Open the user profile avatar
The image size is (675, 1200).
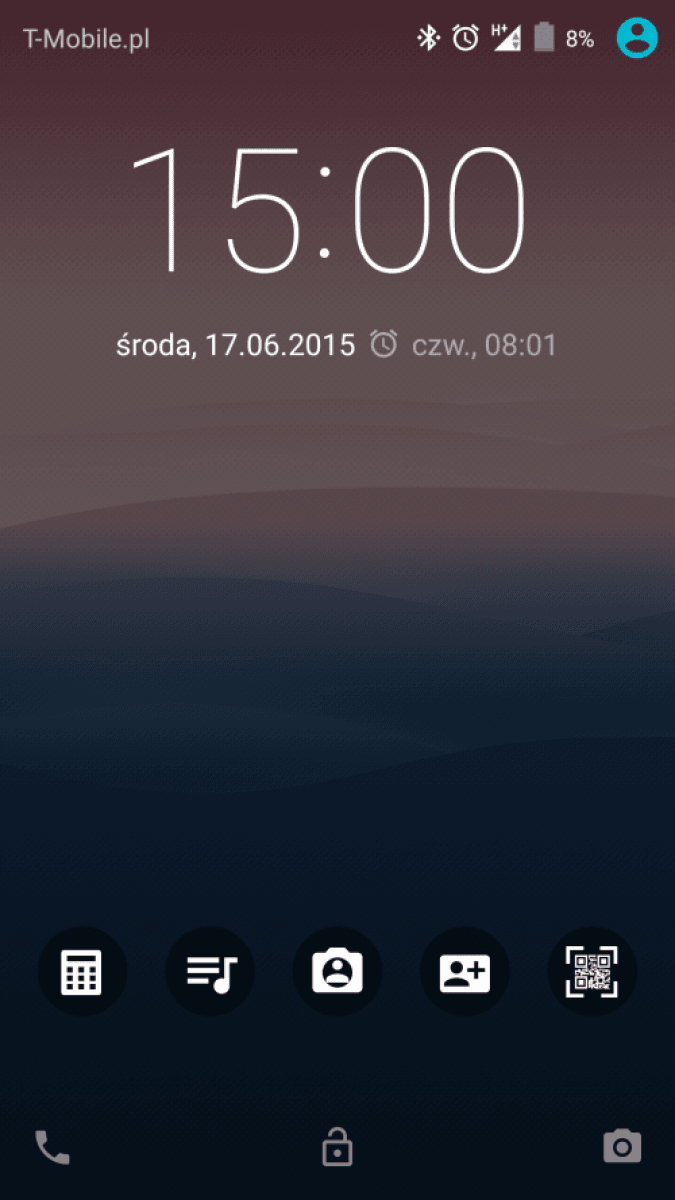(x=637, y=38)
